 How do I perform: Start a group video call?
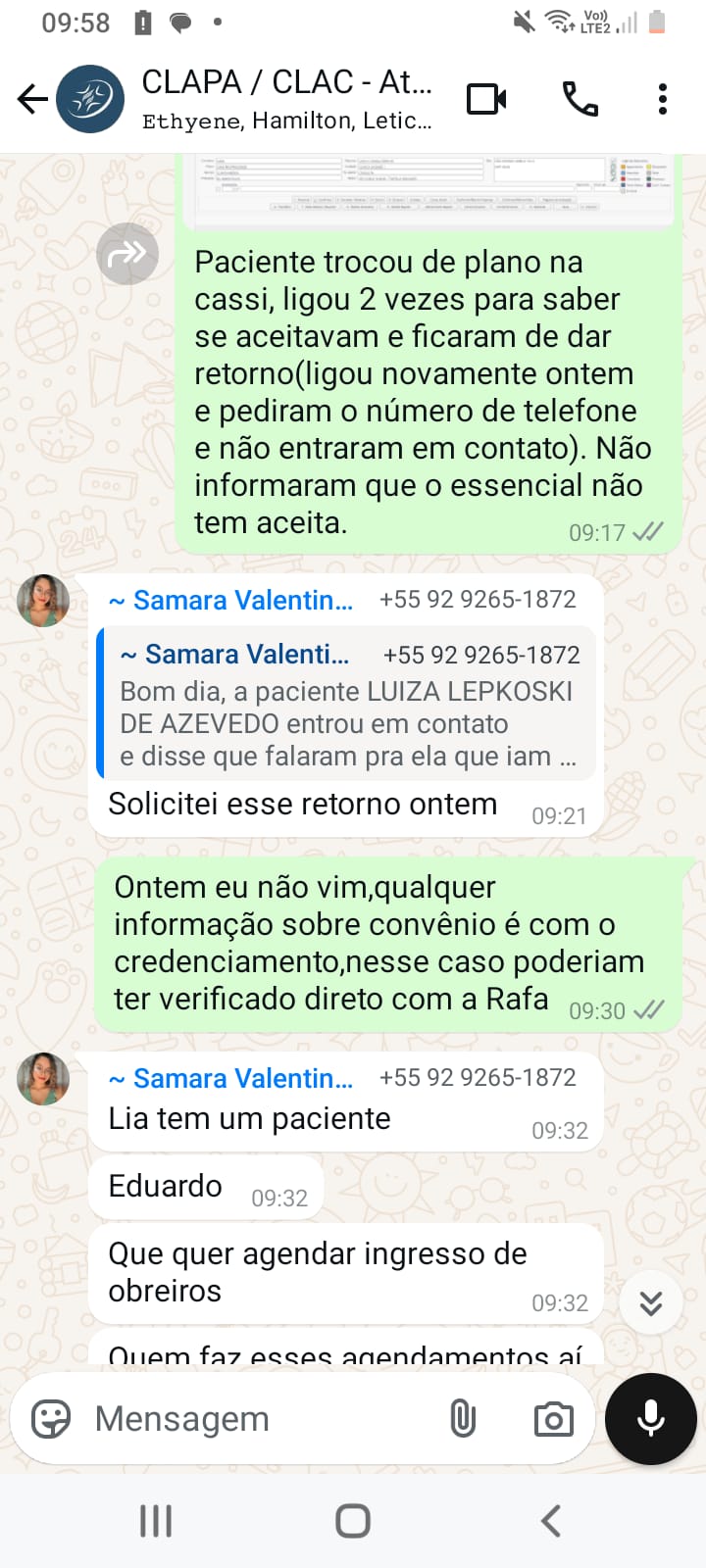click(x=486, y=99)
